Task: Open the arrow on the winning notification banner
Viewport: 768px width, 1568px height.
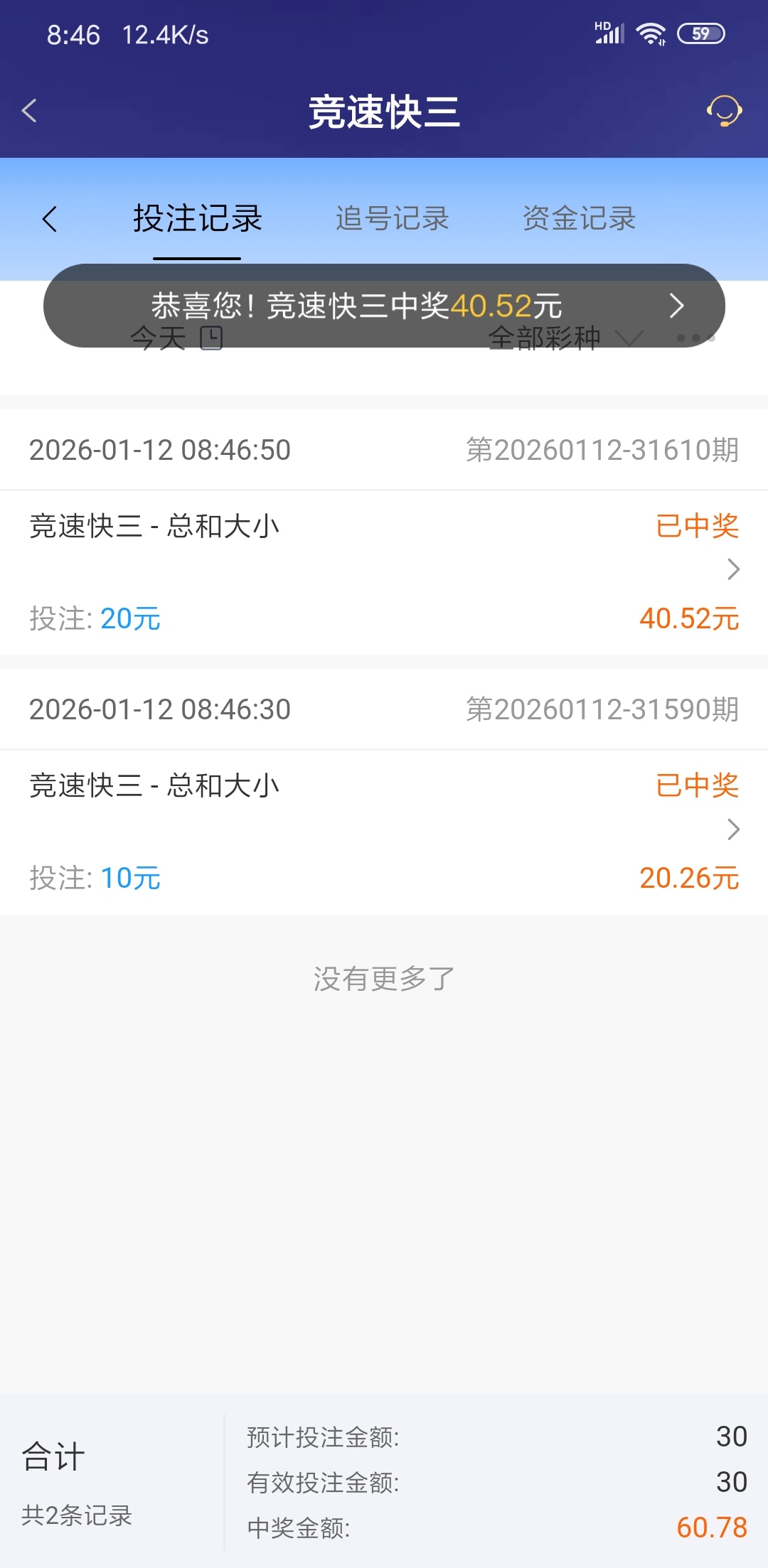Action: click(676, 305)
